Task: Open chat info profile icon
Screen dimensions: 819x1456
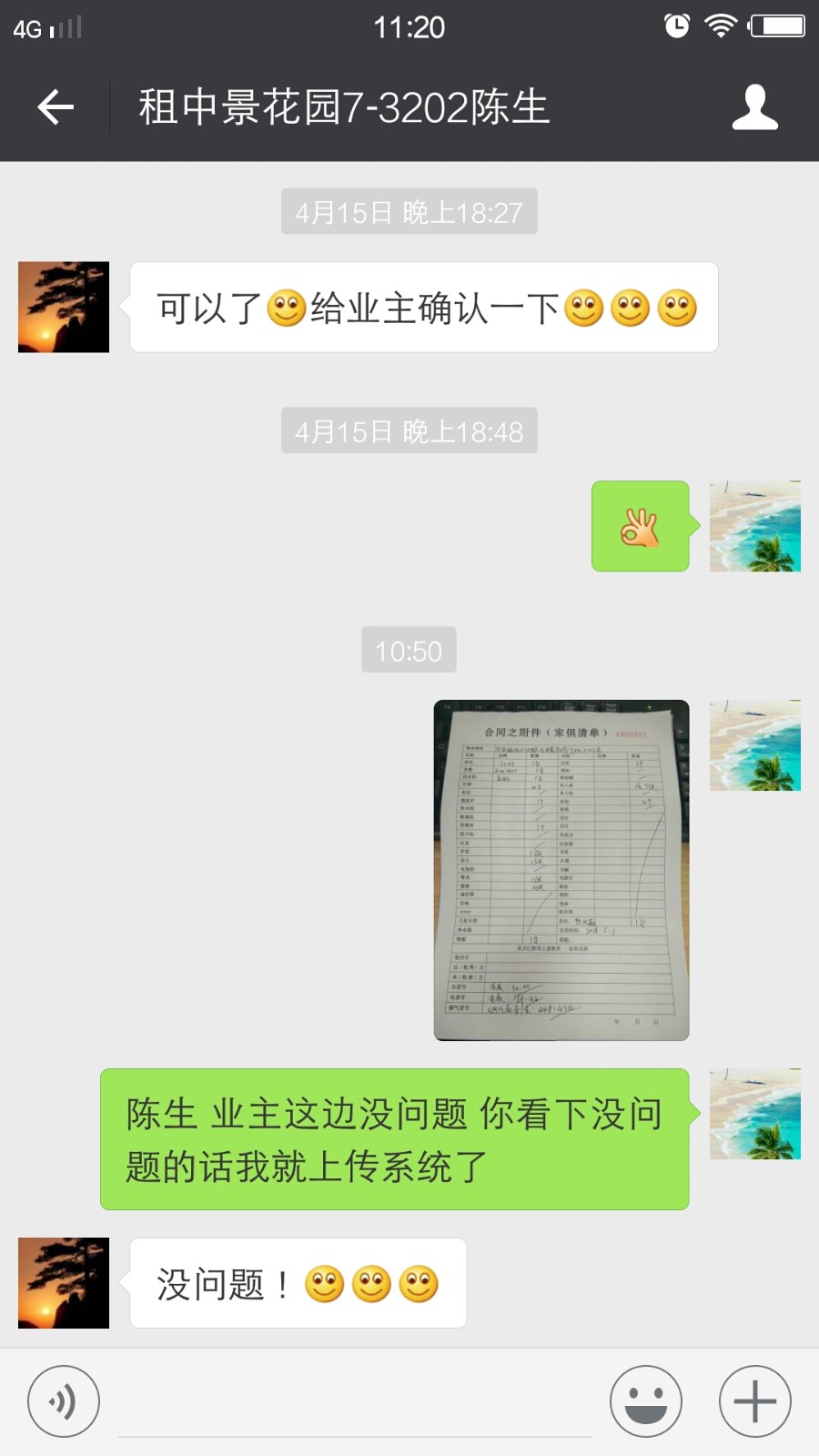Action: pyautogui.click(x=754, y=107)
